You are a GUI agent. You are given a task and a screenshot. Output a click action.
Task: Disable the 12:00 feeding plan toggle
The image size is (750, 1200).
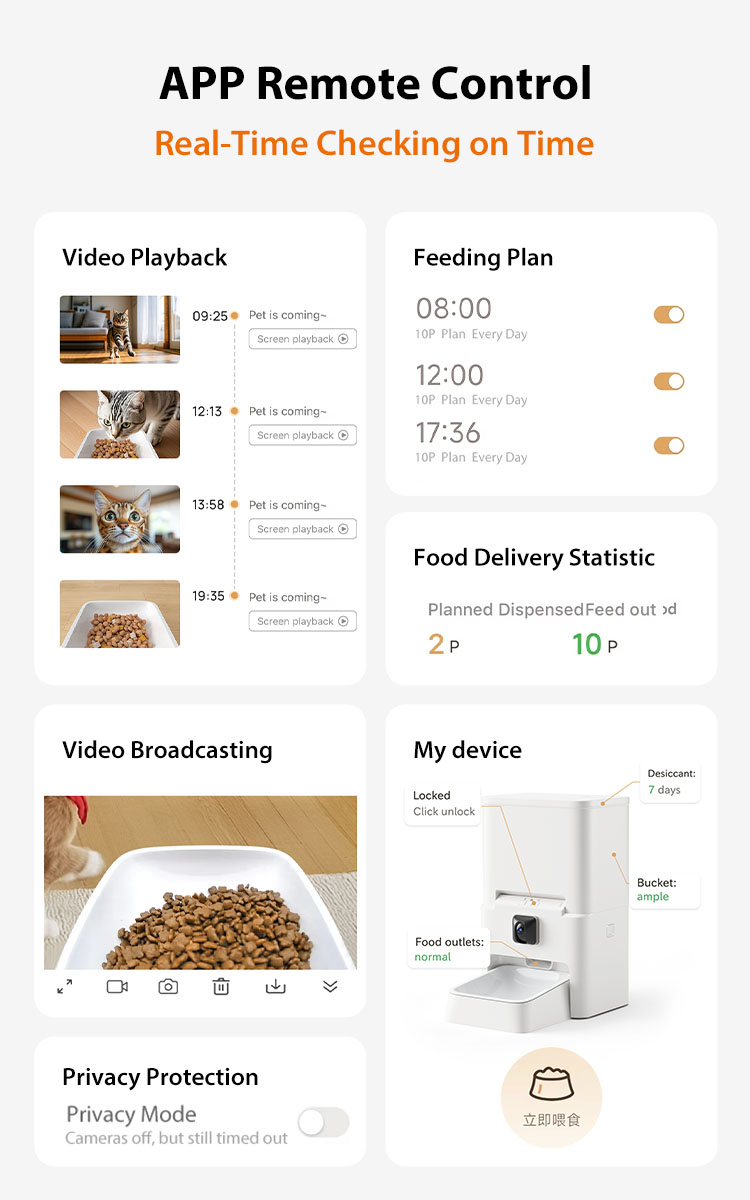tap(668, 381)
